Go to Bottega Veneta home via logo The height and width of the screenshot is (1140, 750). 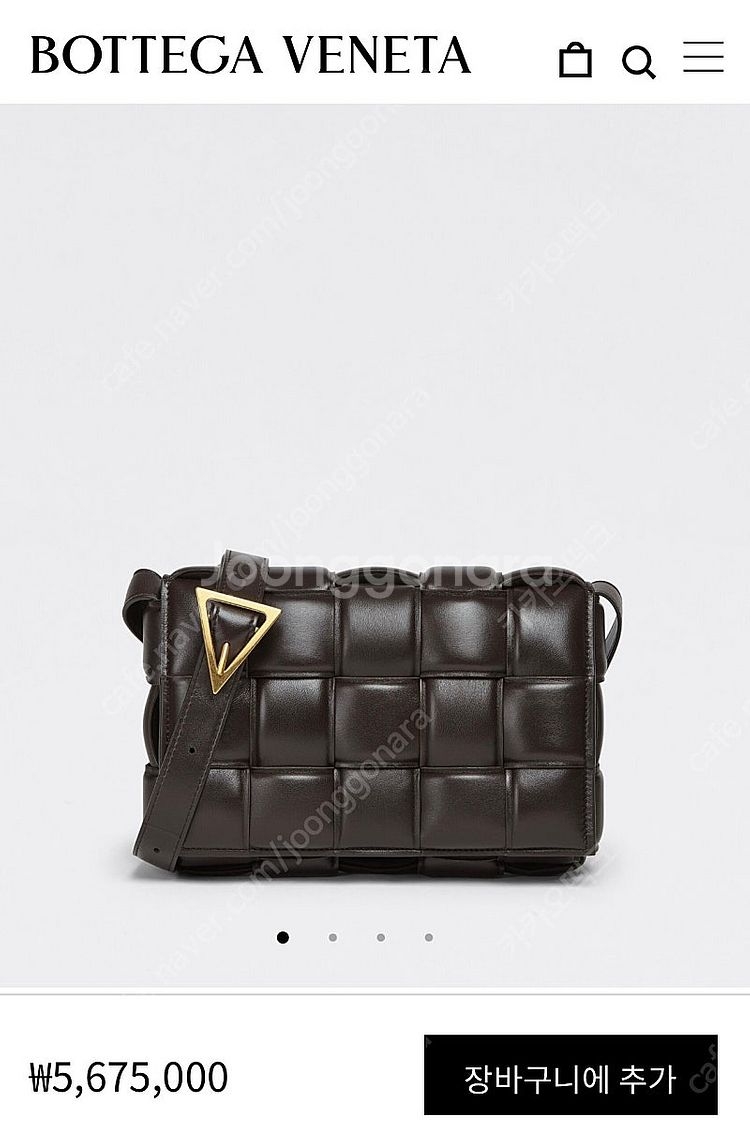[x=250, y=56]
